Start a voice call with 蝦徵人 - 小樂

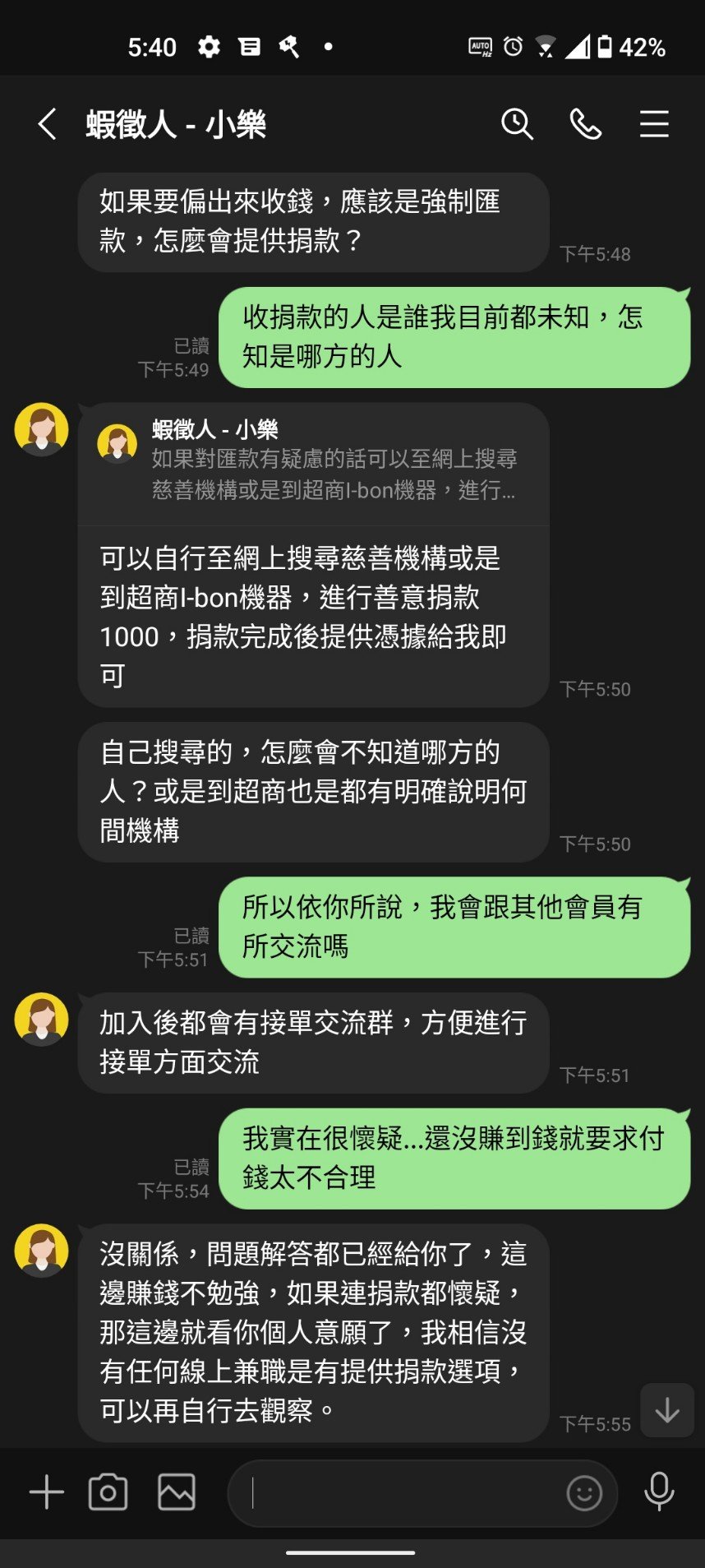(x=585, y=124)
